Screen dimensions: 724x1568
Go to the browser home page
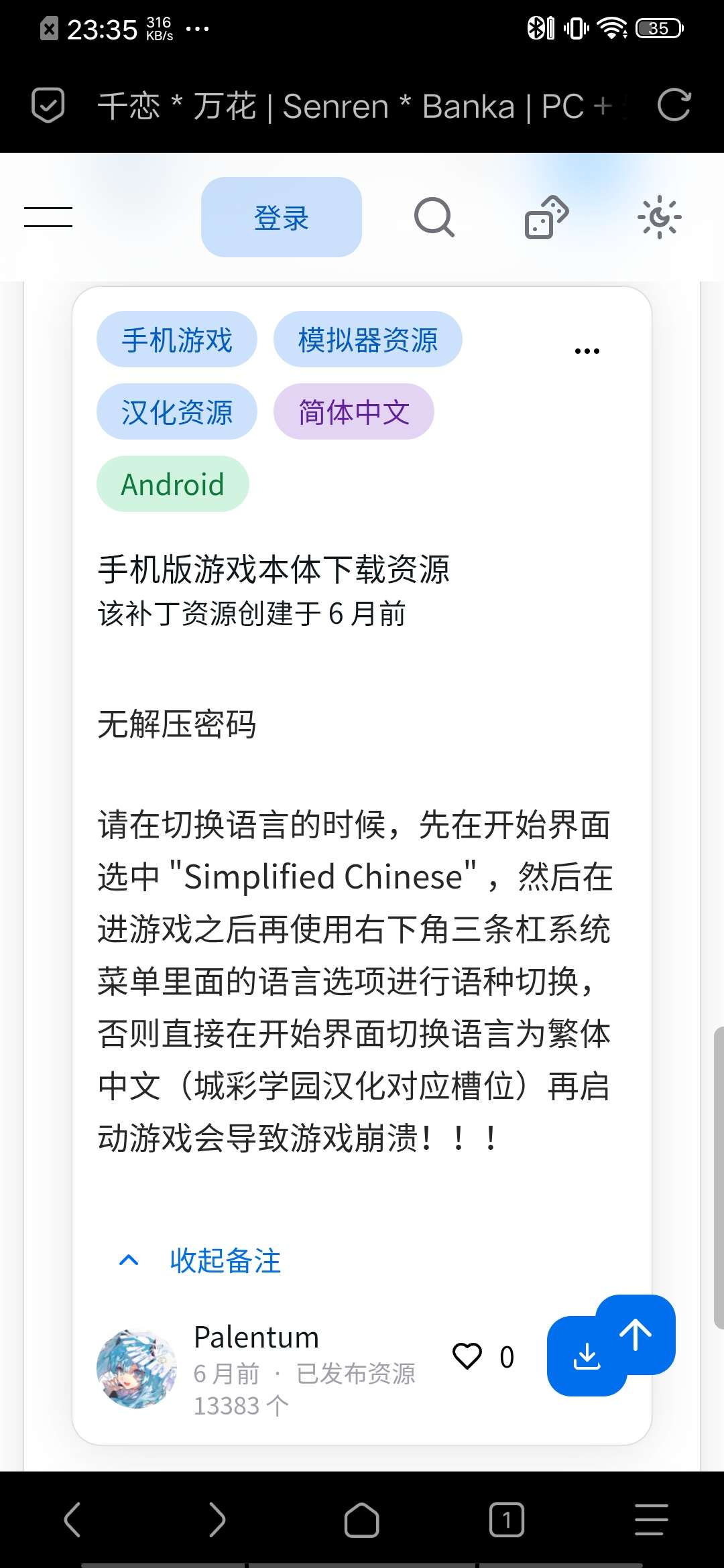362,1519
